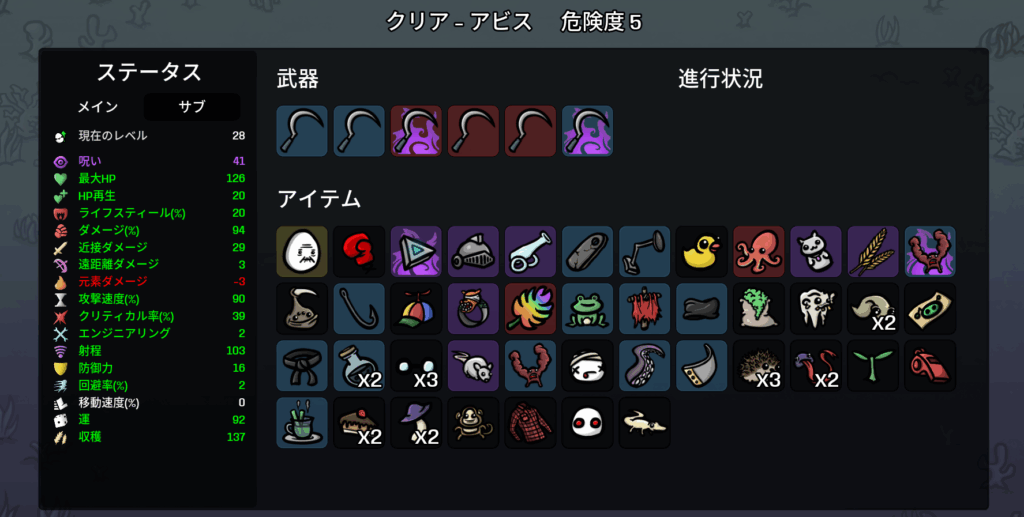This screenshot has height=517, width=1024.
Task: Open the egg-shaped character icon
Action: pyautogui.click(x=302, y=251)
